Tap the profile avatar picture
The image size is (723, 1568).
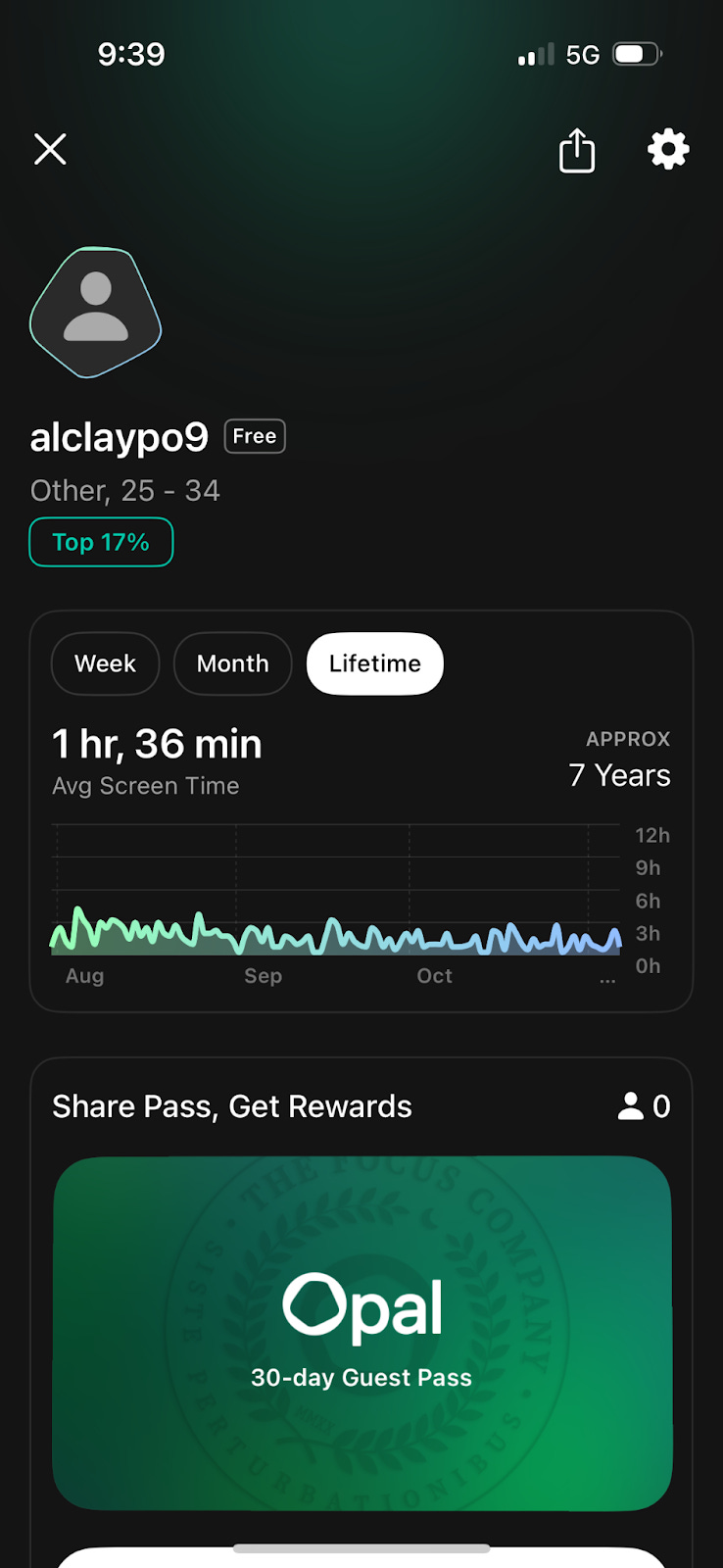[x=95, y=312]
